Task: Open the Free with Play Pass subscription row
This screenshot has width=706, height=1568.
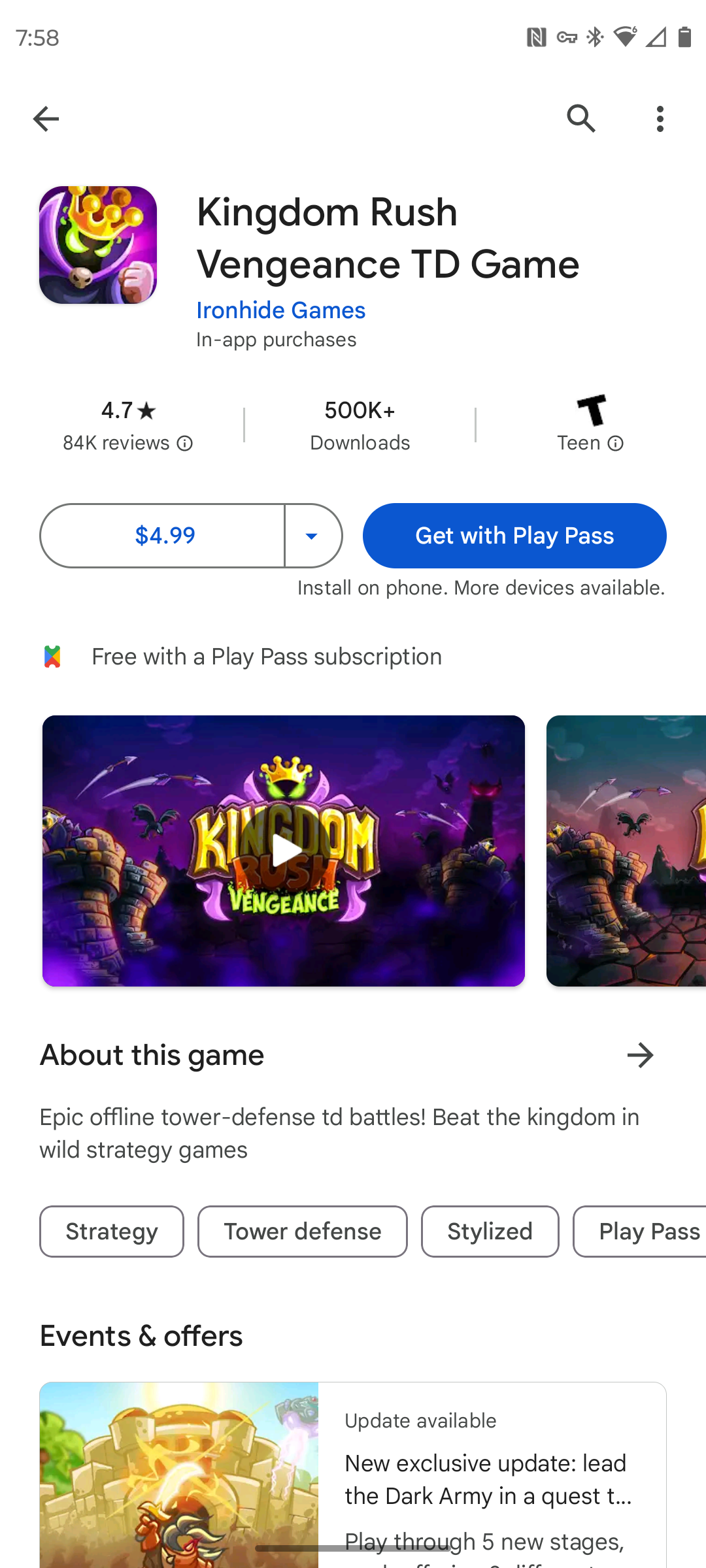Action: (x=267, y=657)
